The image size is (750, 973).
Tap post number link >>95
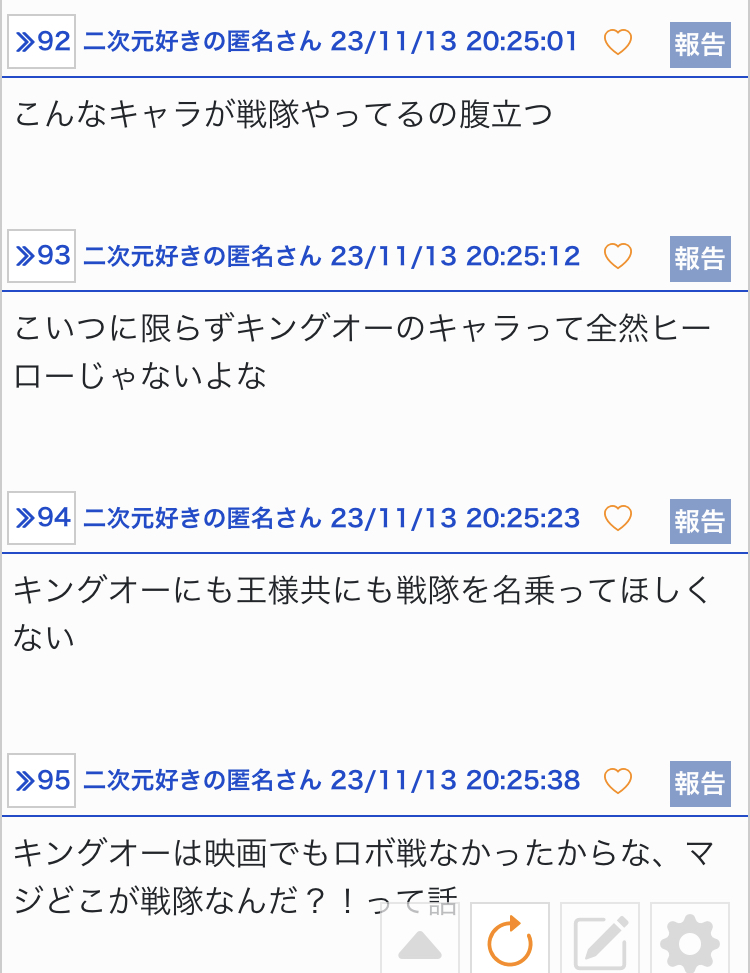[x=42, y=780]
